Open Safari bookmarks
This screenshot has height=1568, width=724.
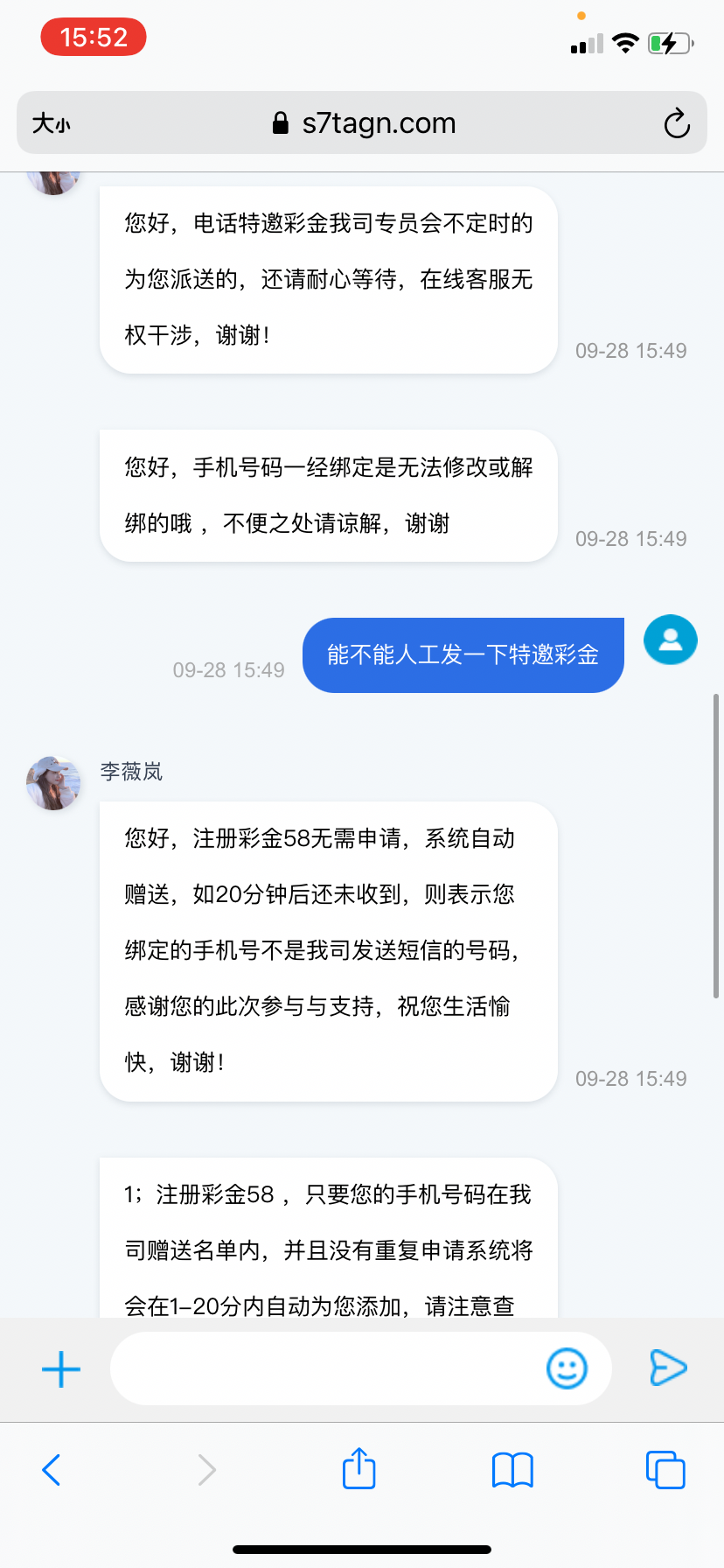[512, 1470]
